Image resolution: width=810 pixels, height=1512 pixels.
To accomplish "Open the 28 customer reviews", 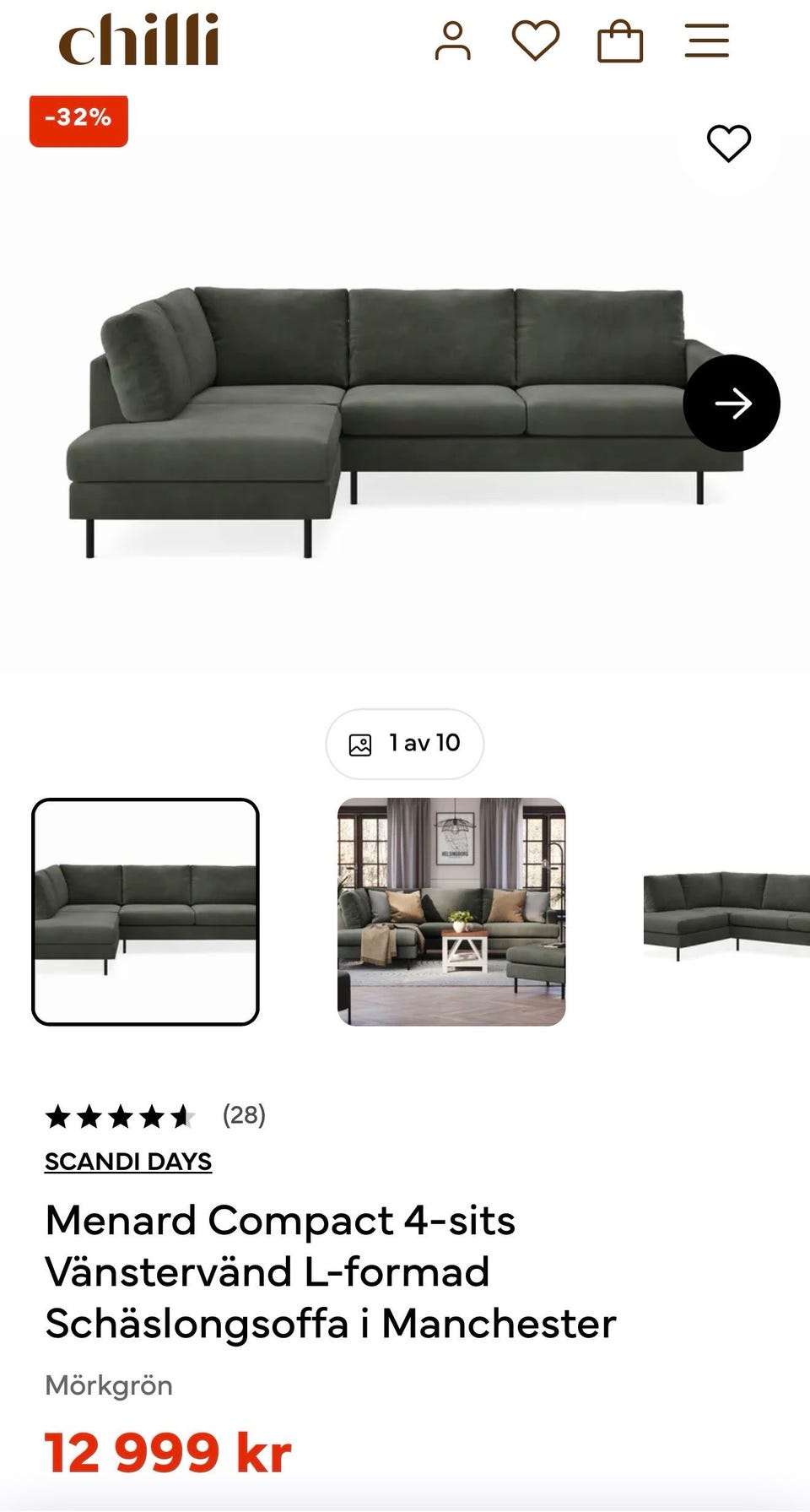I will [x=244, y=1115].
